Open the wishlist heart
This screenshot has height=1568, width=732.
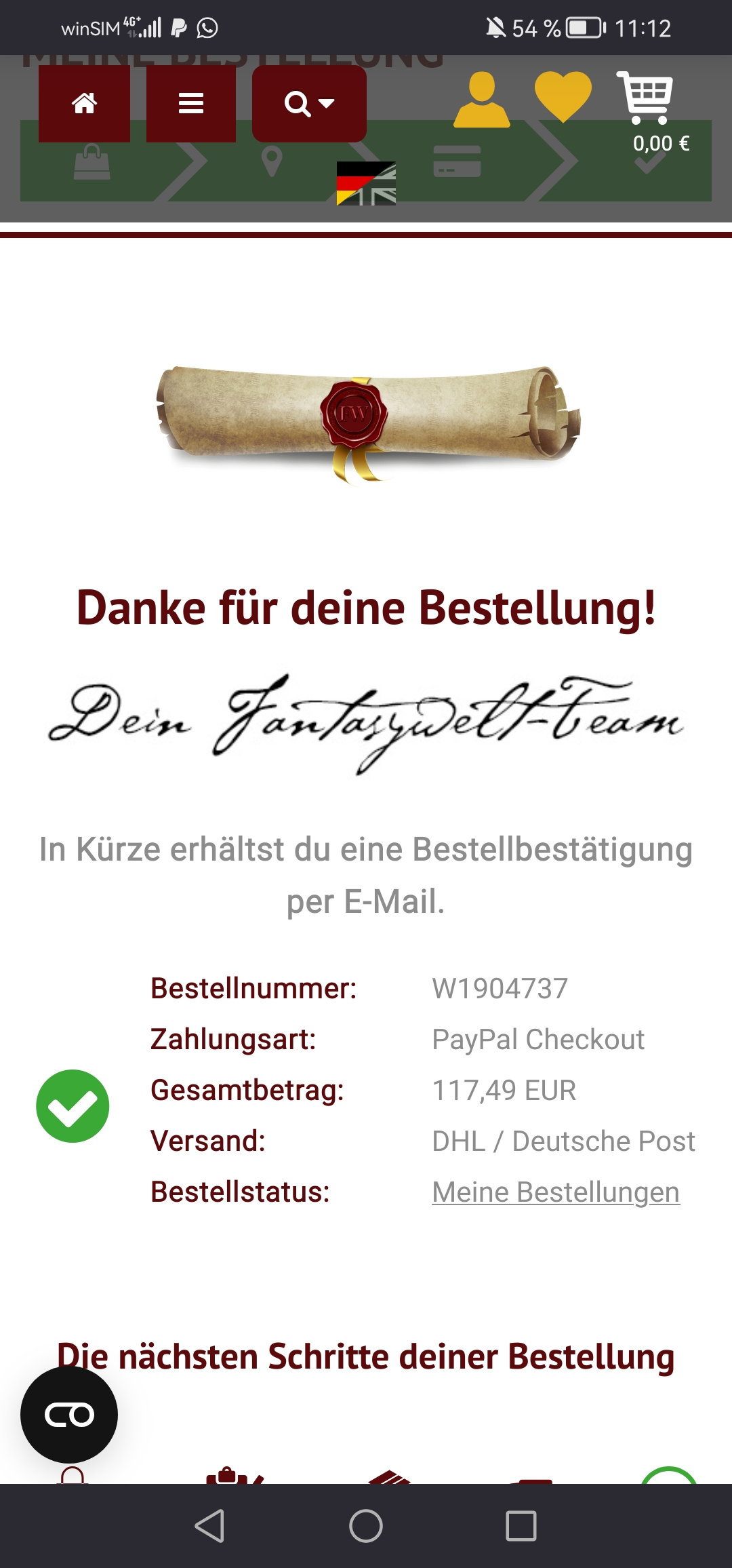[x=563, y=96]
